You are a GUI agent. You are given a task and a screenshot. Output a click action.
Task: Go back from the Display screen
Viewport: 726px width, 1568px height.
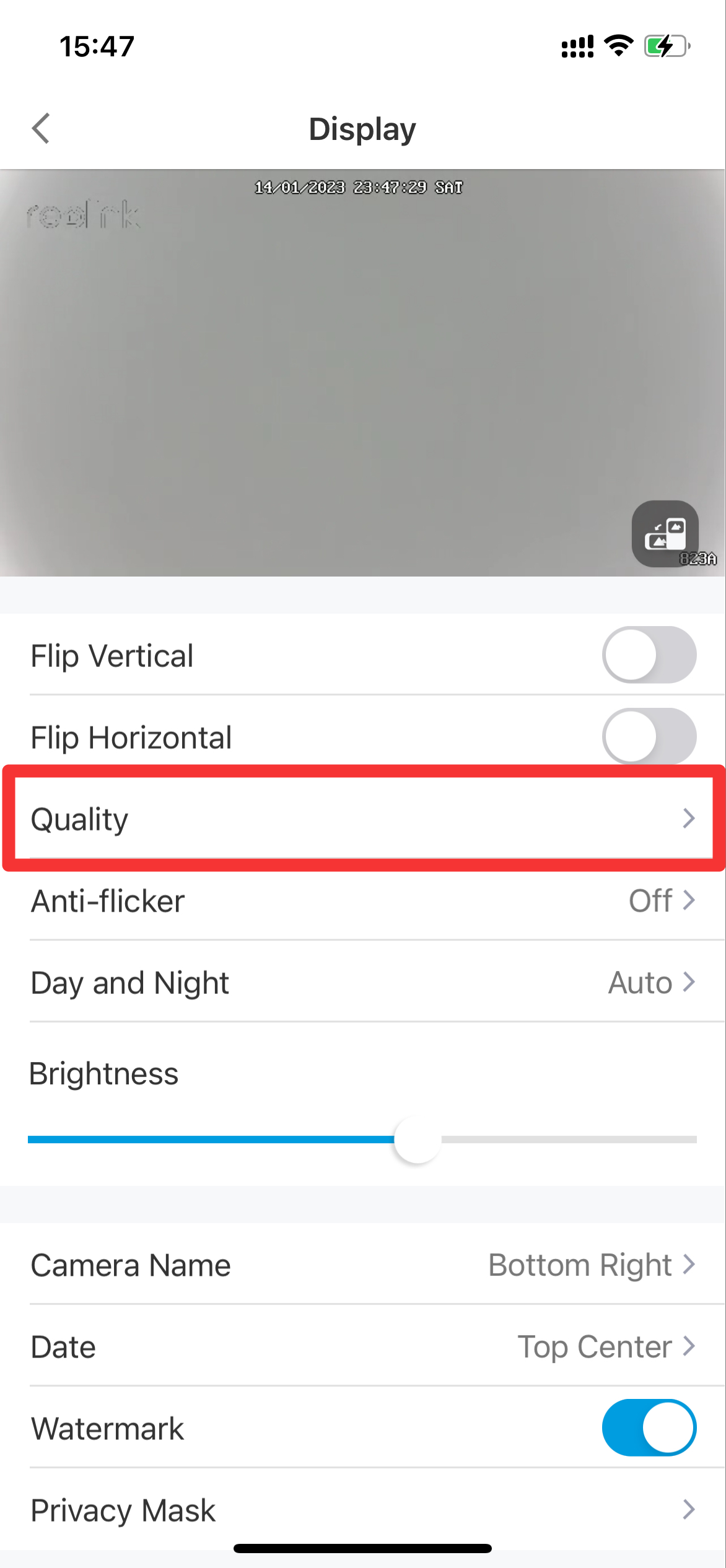[41, 129]
